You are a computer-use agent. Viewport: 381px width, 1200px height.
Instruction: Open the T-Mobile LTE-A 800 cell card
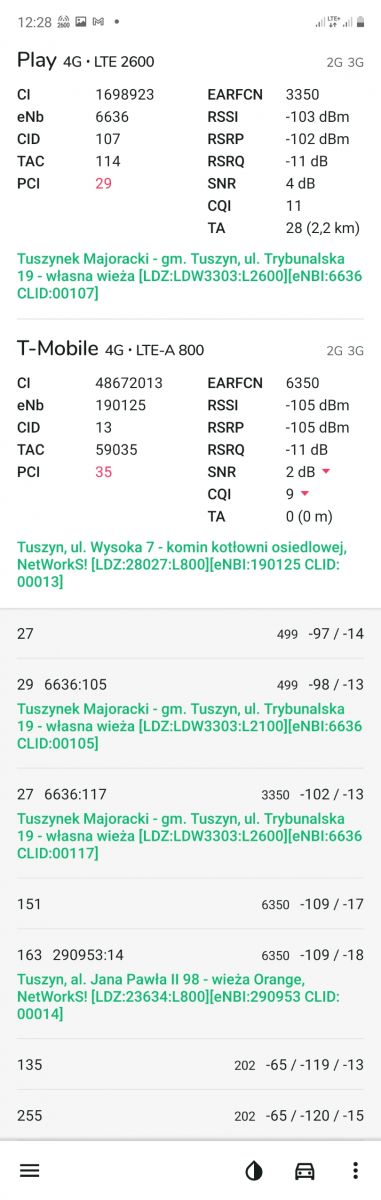[x=190, y=463]
